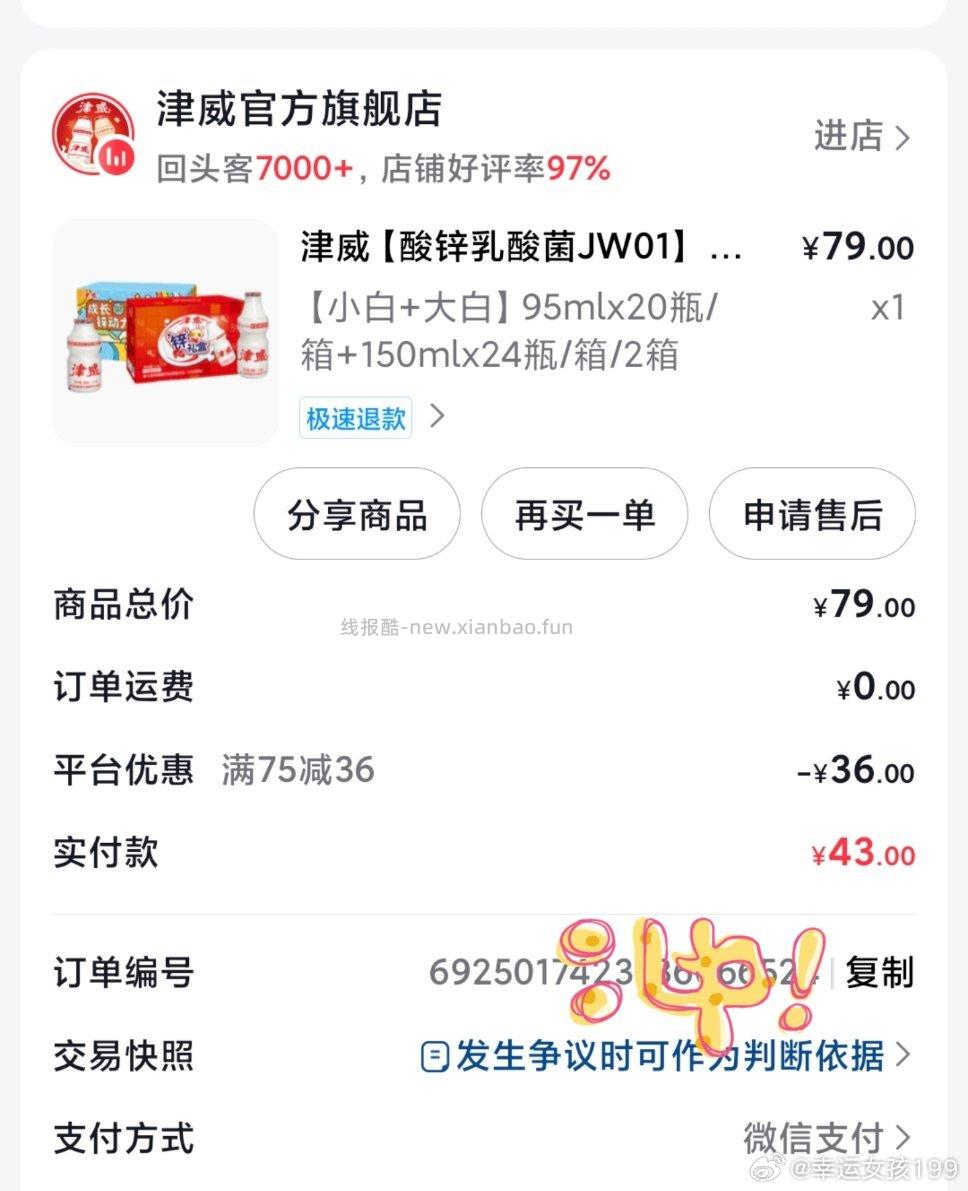Expand the 支付方式 payment chevron
The height and width of the screenshot is (1191, 968).
click(905, 1137)
